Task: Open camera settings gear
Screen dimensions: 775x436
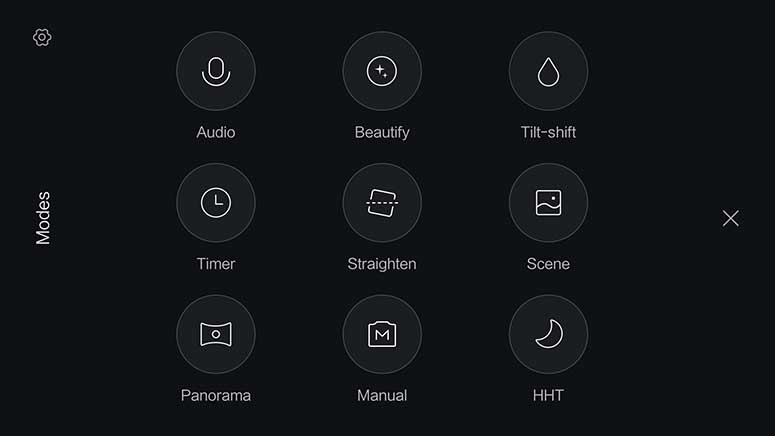Action: click(42, 37)
